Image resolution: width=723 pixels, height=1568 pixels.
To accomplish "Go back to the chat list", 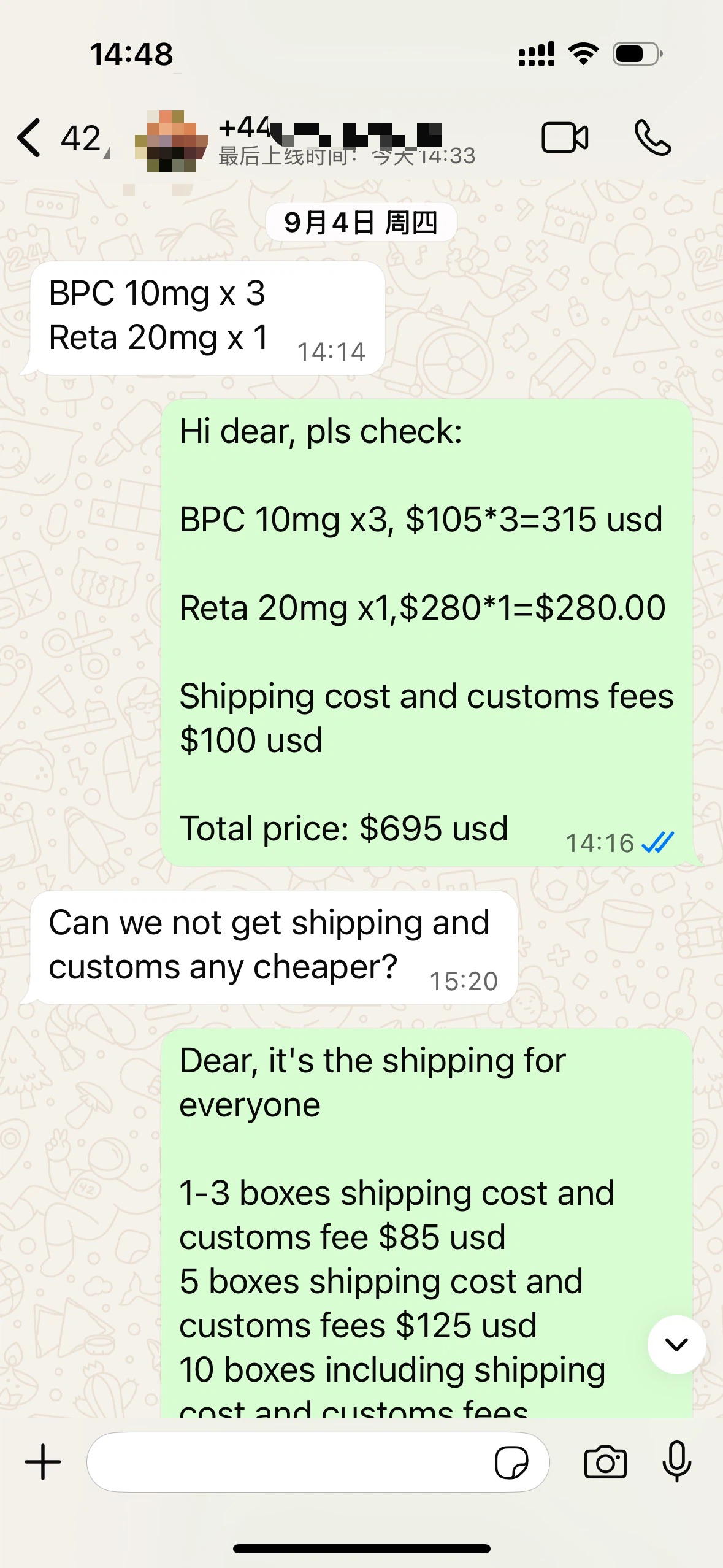I will [x=29, y=137].
